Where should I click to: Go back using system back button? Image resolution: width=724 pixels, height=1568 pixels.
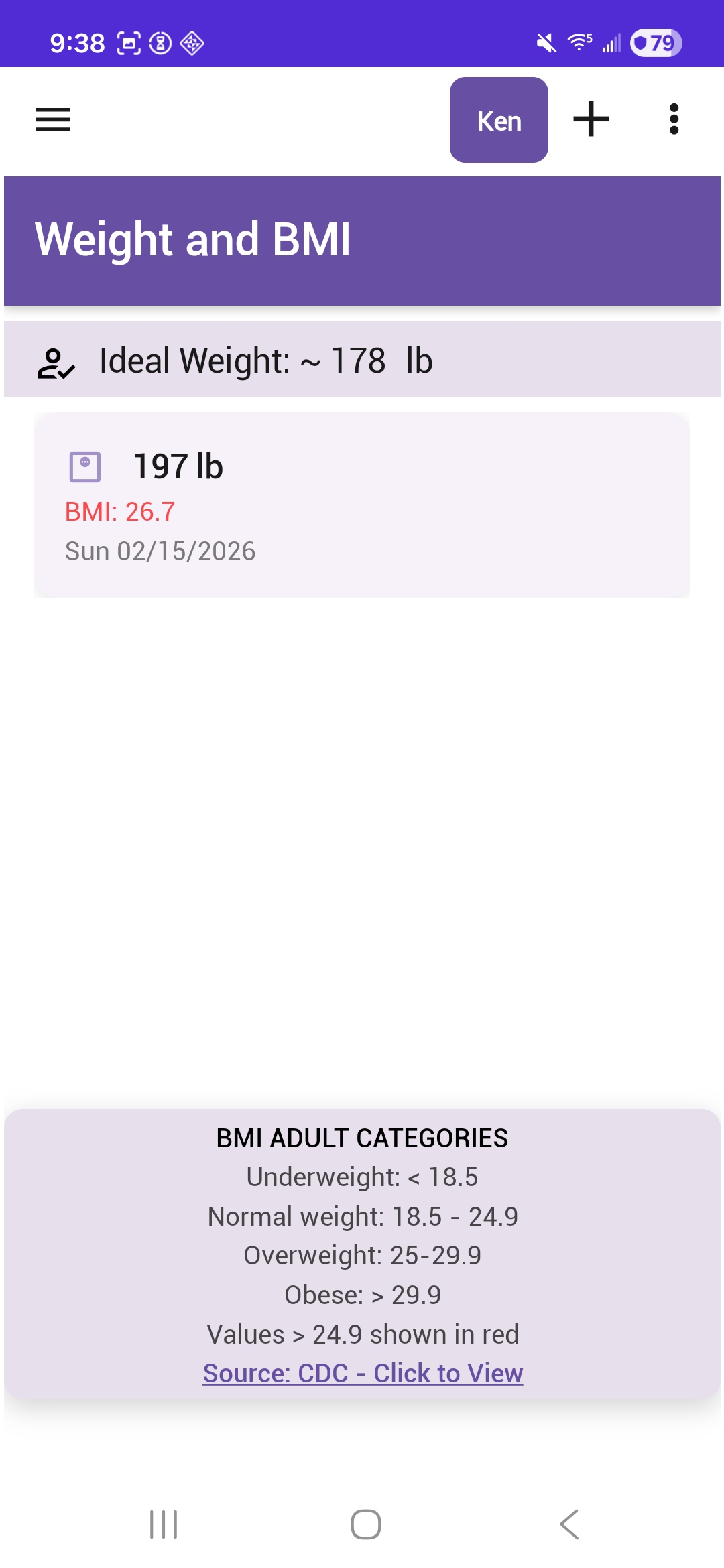(x=568, y=1524)
